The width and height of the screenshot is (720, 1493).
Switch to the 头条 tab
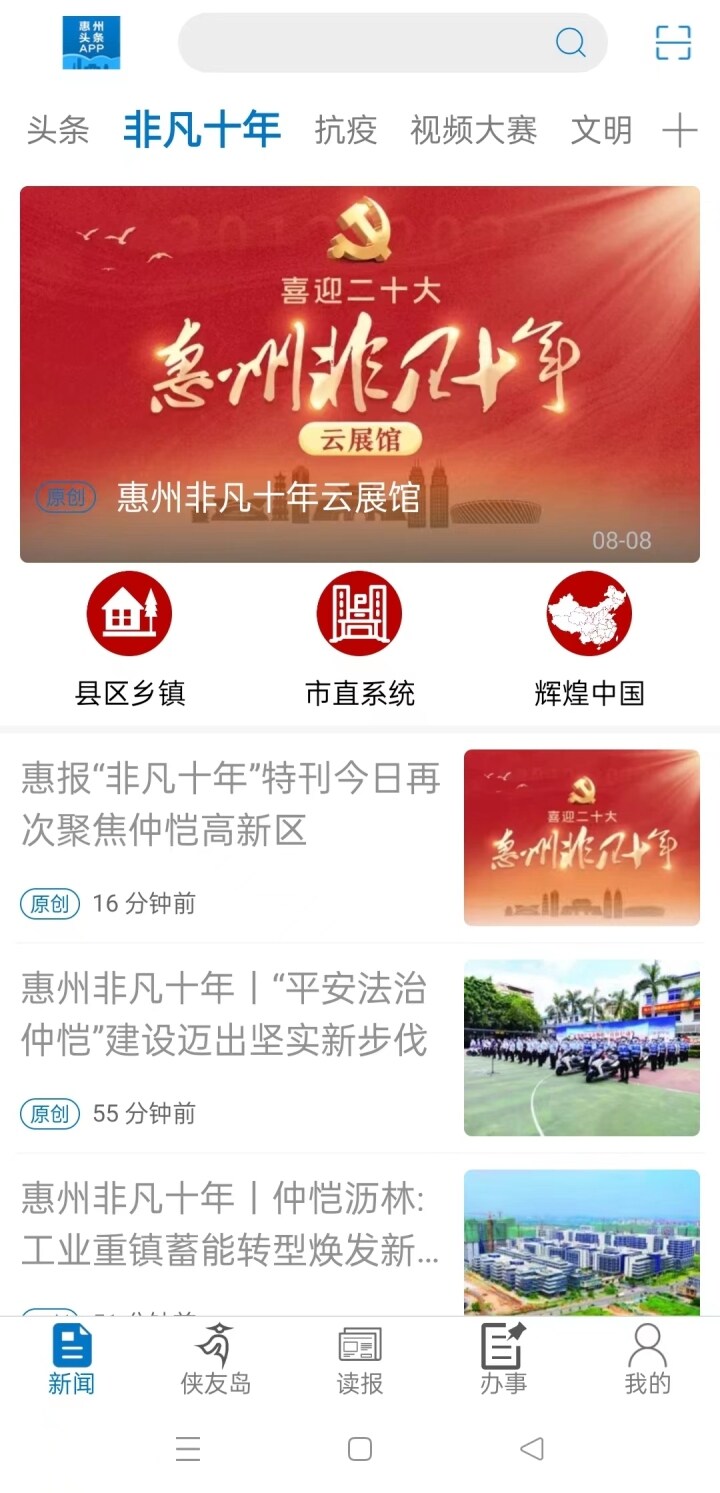tap(57, 130)
